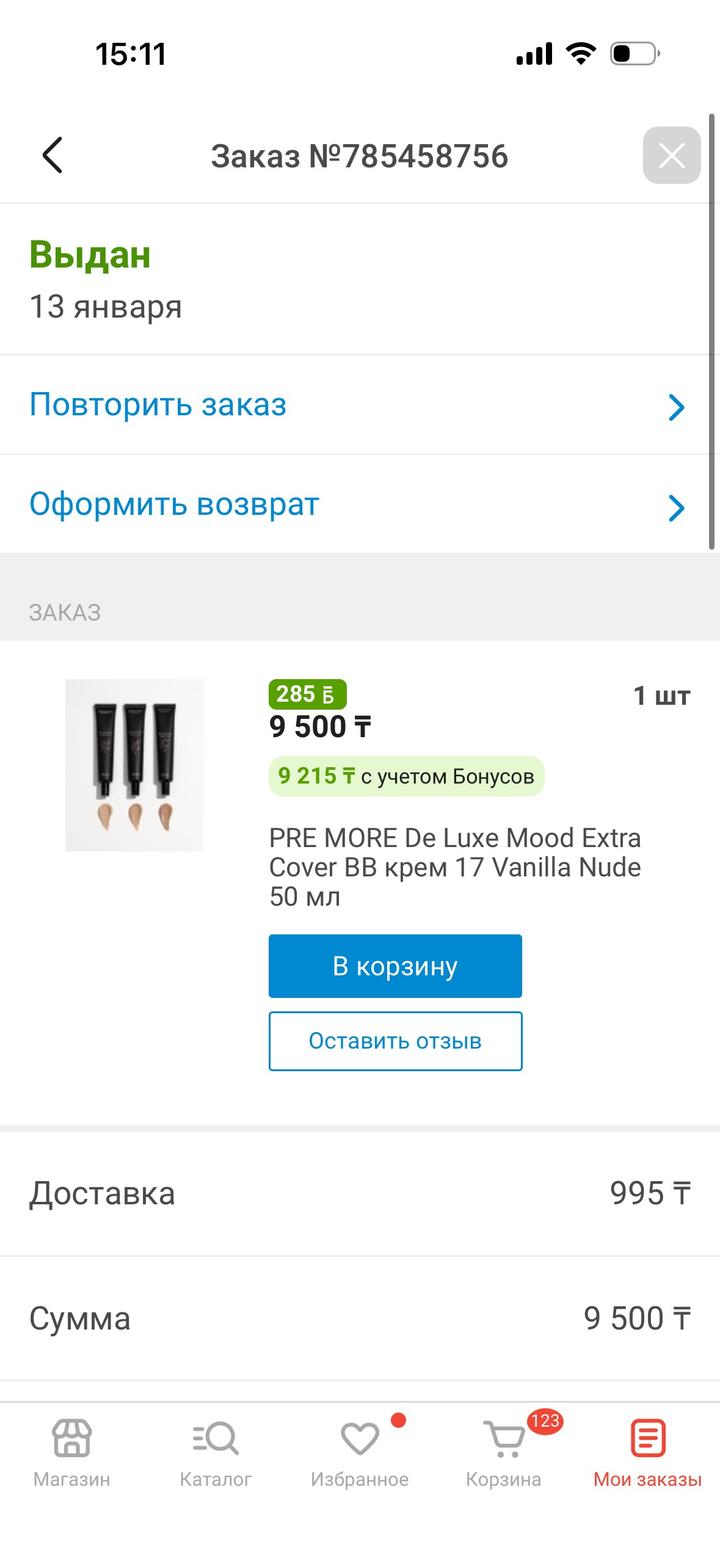Tap Оставить отзыв button
The image size is (720, 1561).
(395, 1041)
